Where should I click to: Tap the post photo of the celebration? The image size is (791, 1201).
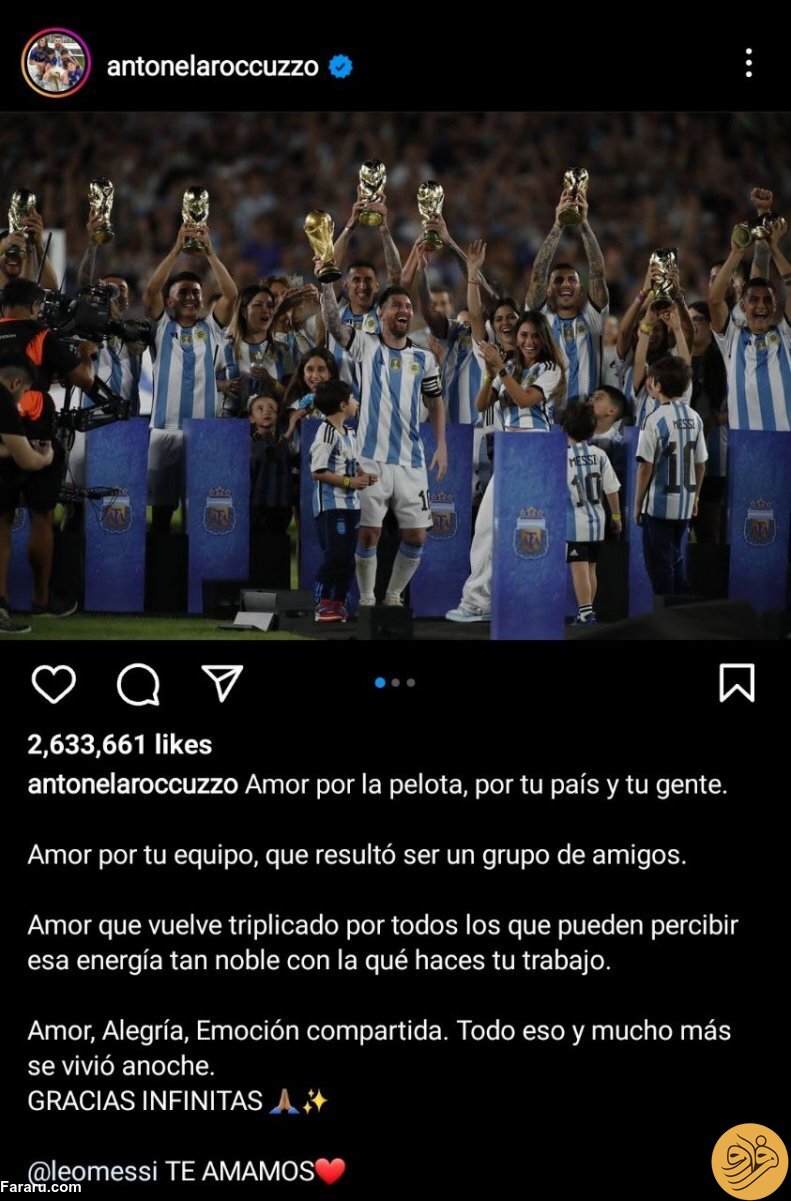pos(395,375)
